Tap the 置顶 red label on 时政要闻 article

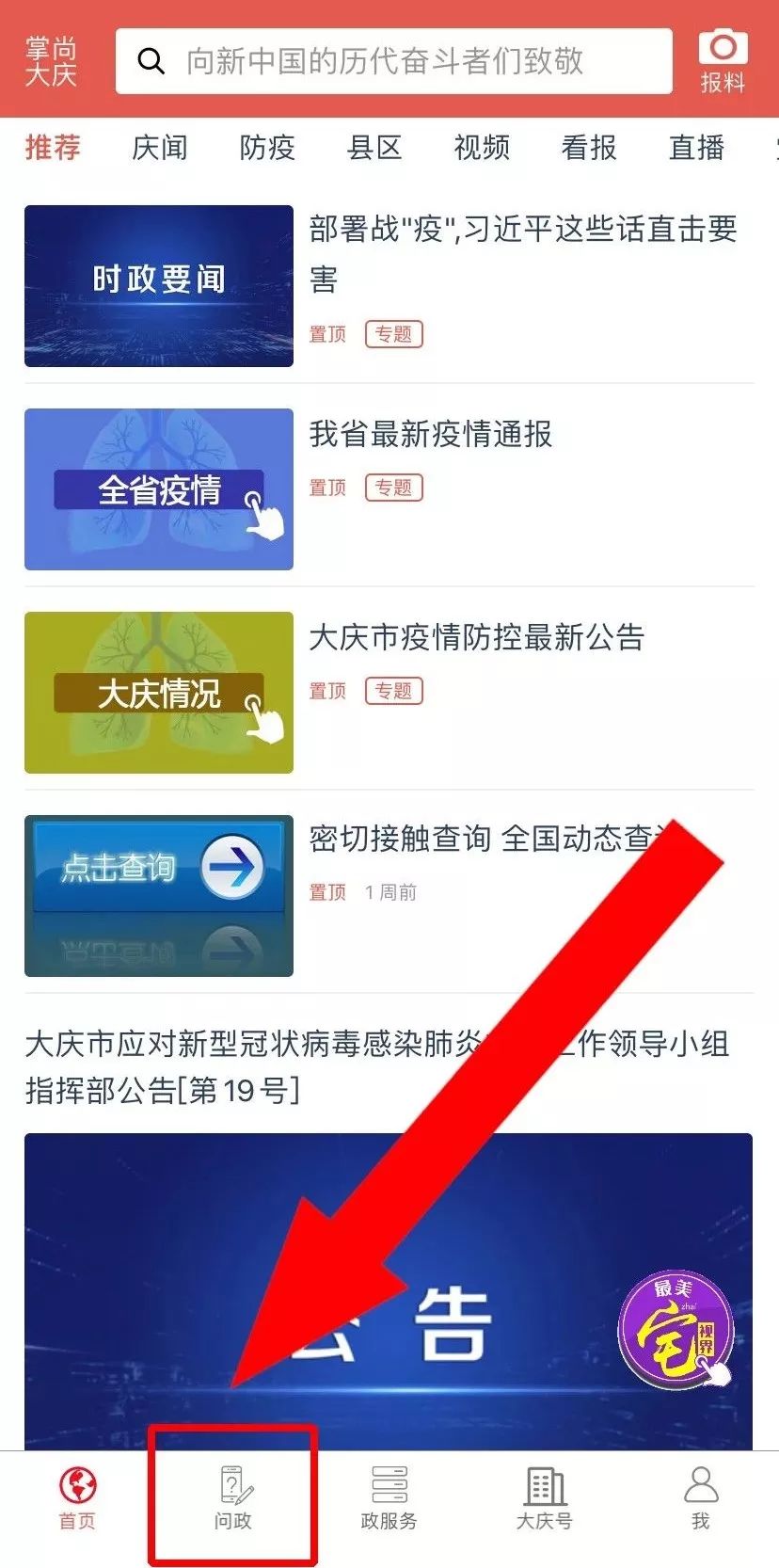(326, 334)
